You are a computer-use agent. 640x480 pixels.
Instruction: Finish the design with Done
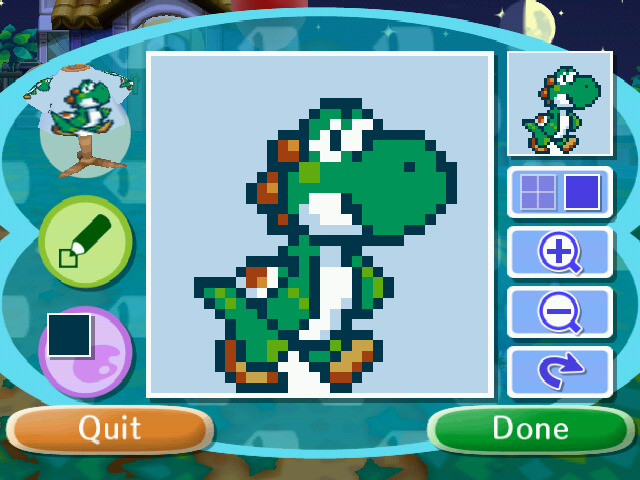pyautogui.click(x=530, y=429)
